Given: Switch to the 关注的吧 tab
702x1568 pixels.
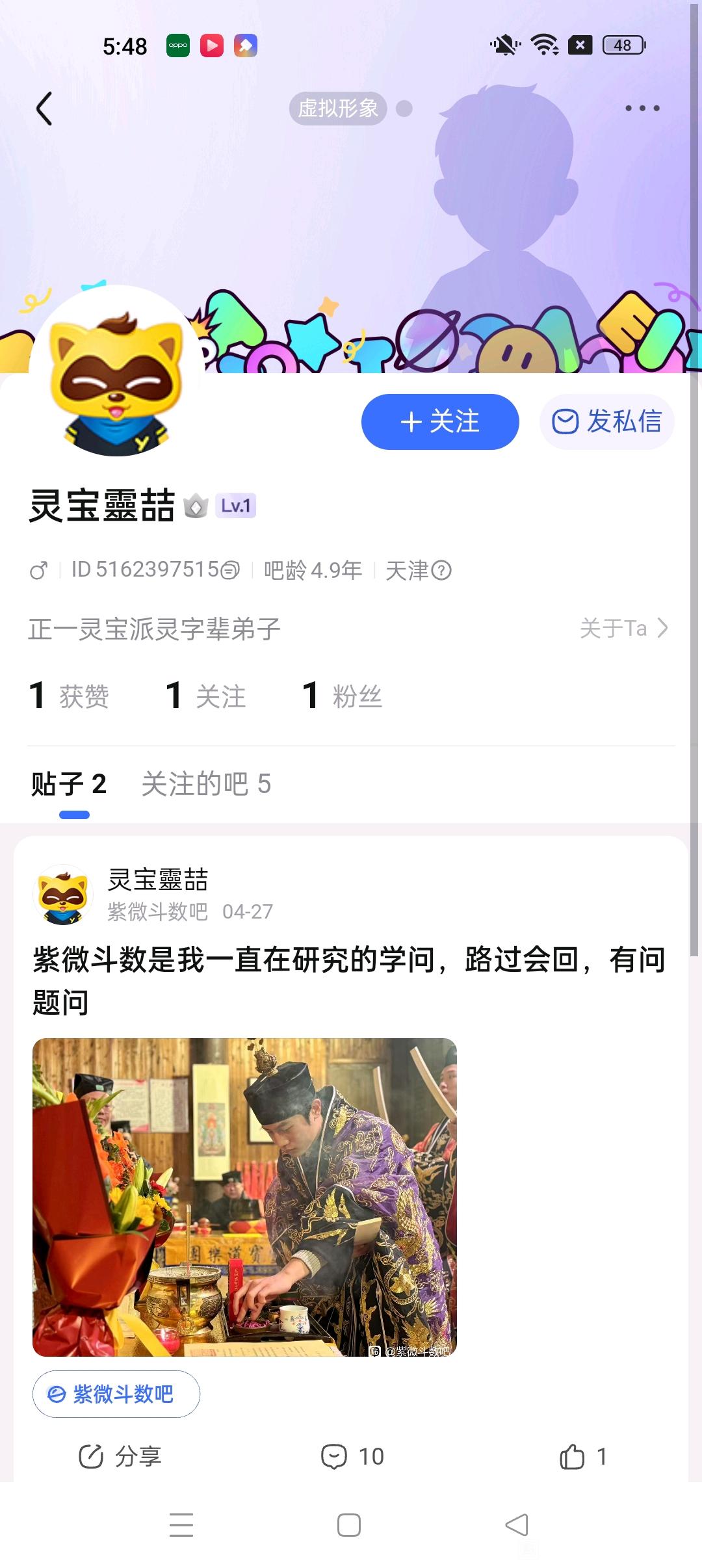Looking at the screenshot, I should (x=206, y=784).
